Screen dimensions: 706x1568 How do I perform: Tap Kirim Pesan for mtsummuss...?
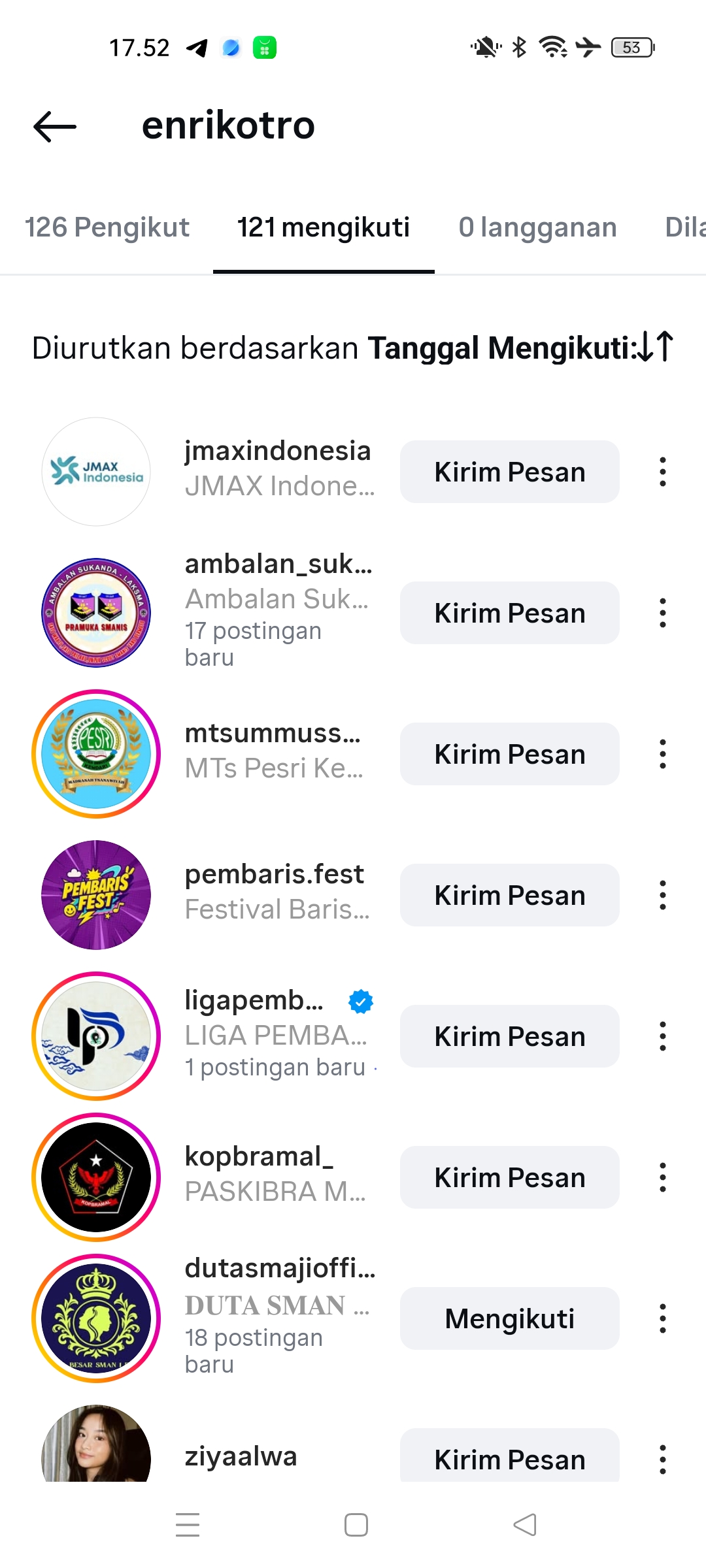[x=510, y=754]
